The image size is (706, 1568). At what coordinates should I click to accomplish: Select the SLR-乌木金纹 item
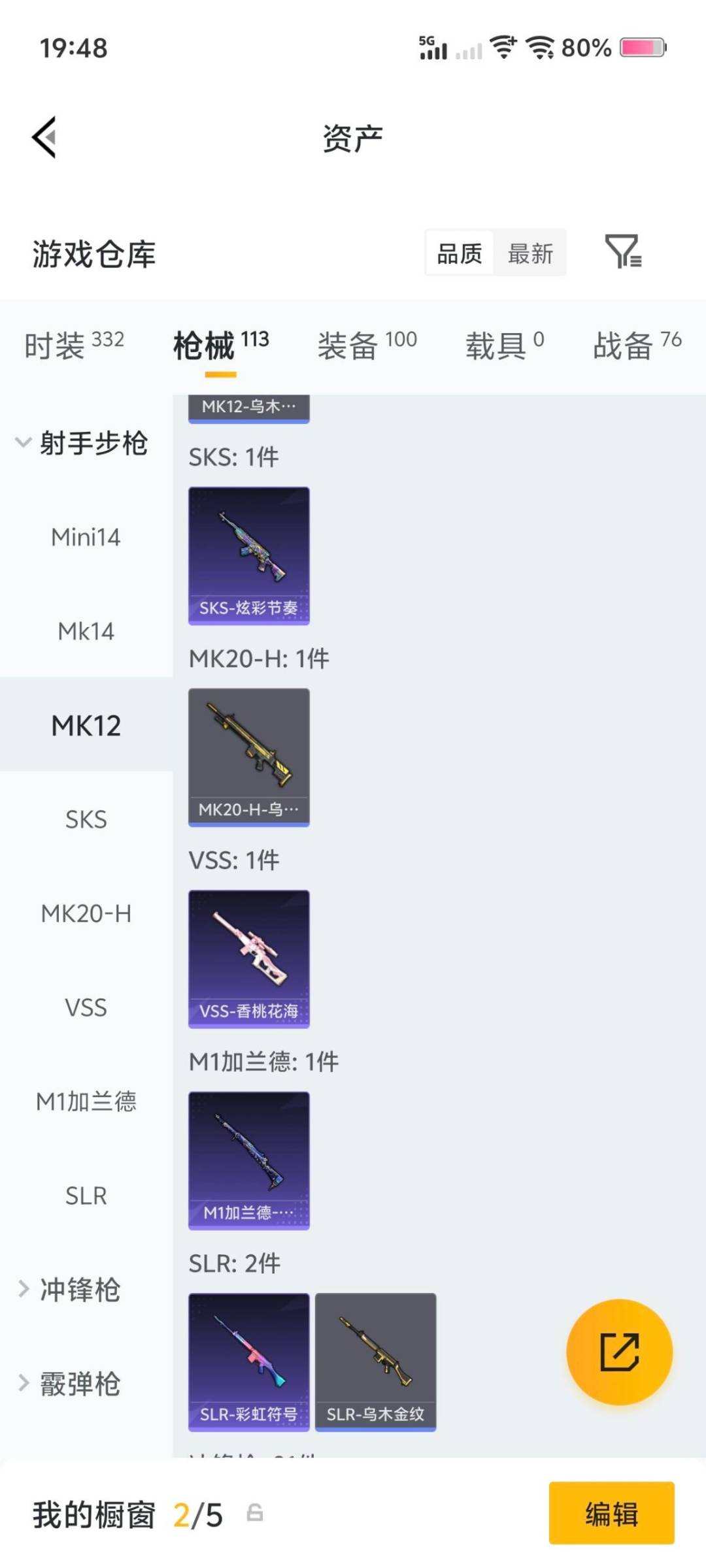coord(376,1359)
